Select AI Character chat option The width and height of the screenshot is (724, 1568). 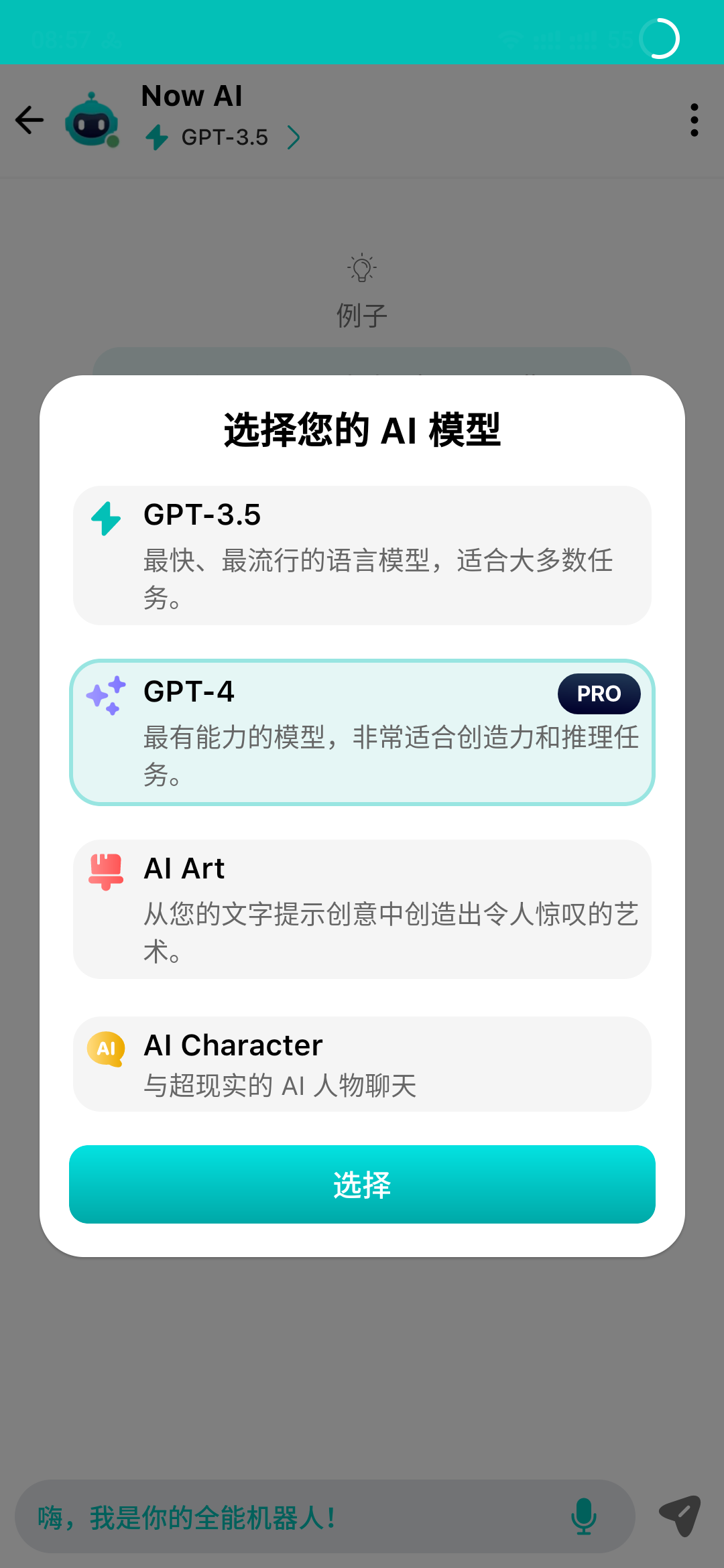click(362, 1063)
